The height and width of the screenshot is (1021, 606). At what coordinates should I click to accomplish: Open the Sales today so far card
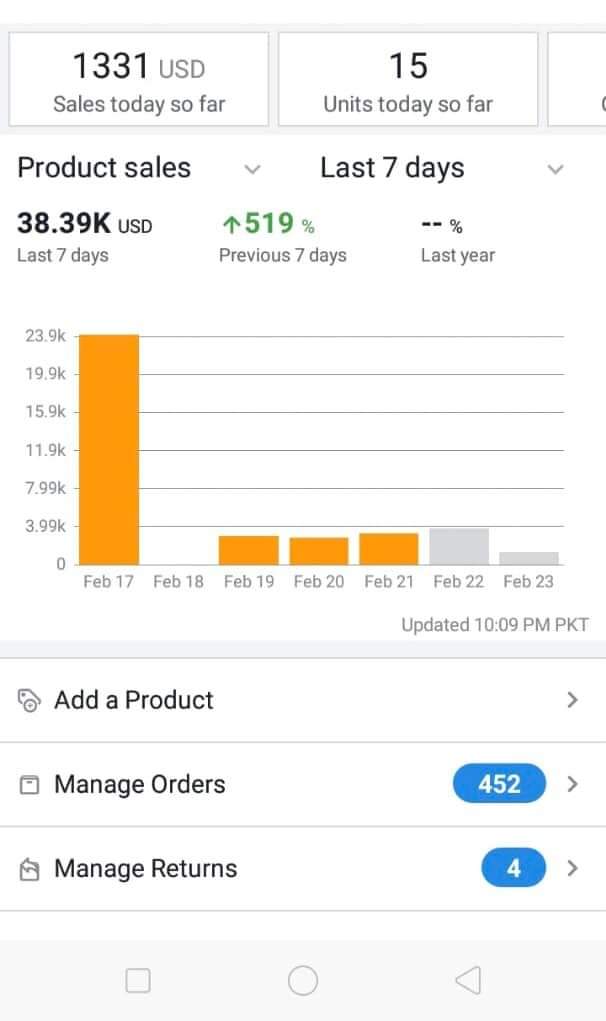139,79
